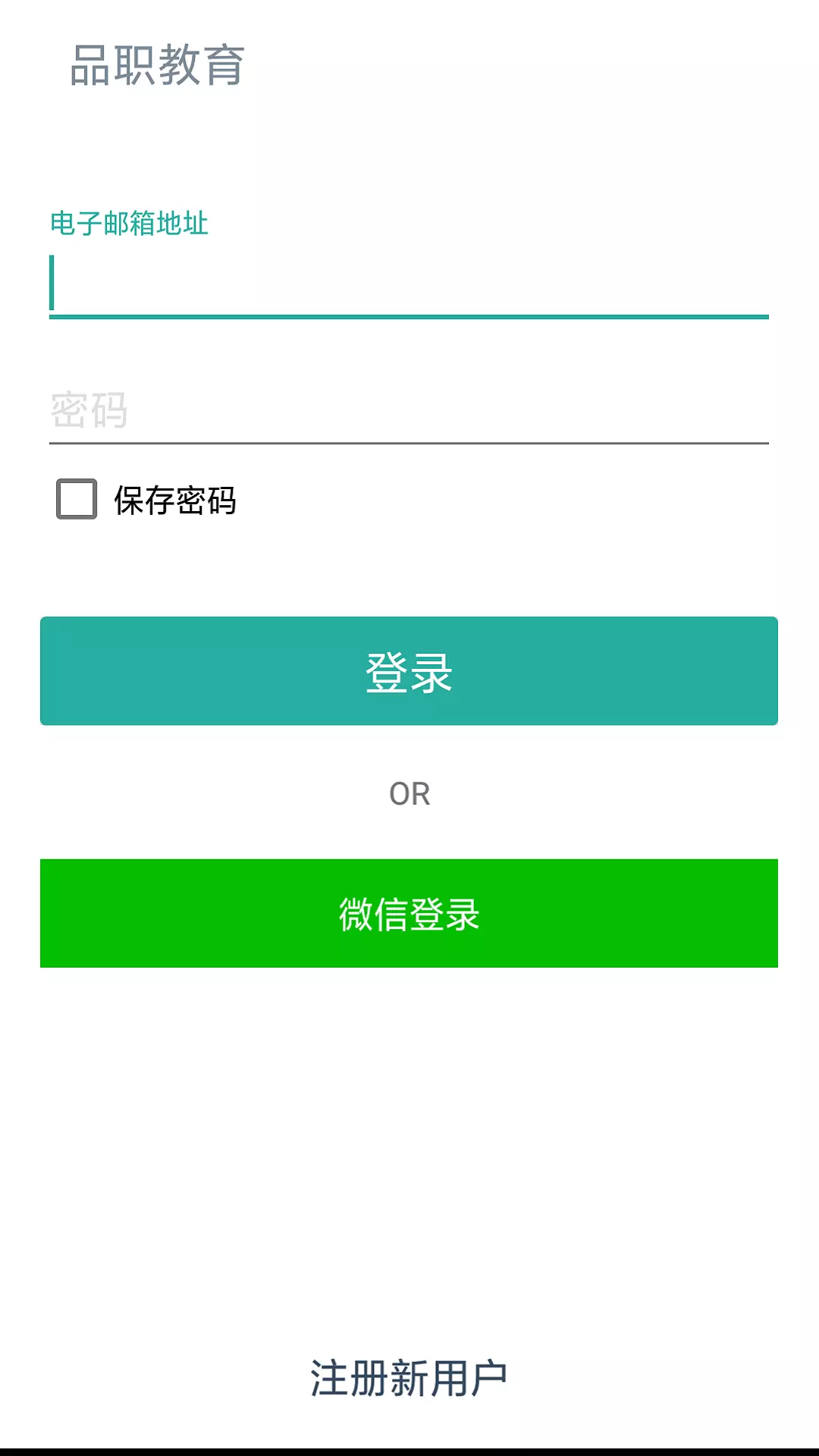Sign in with 微信登录
Screen dimensions: 819x1456
coord(409,913)
